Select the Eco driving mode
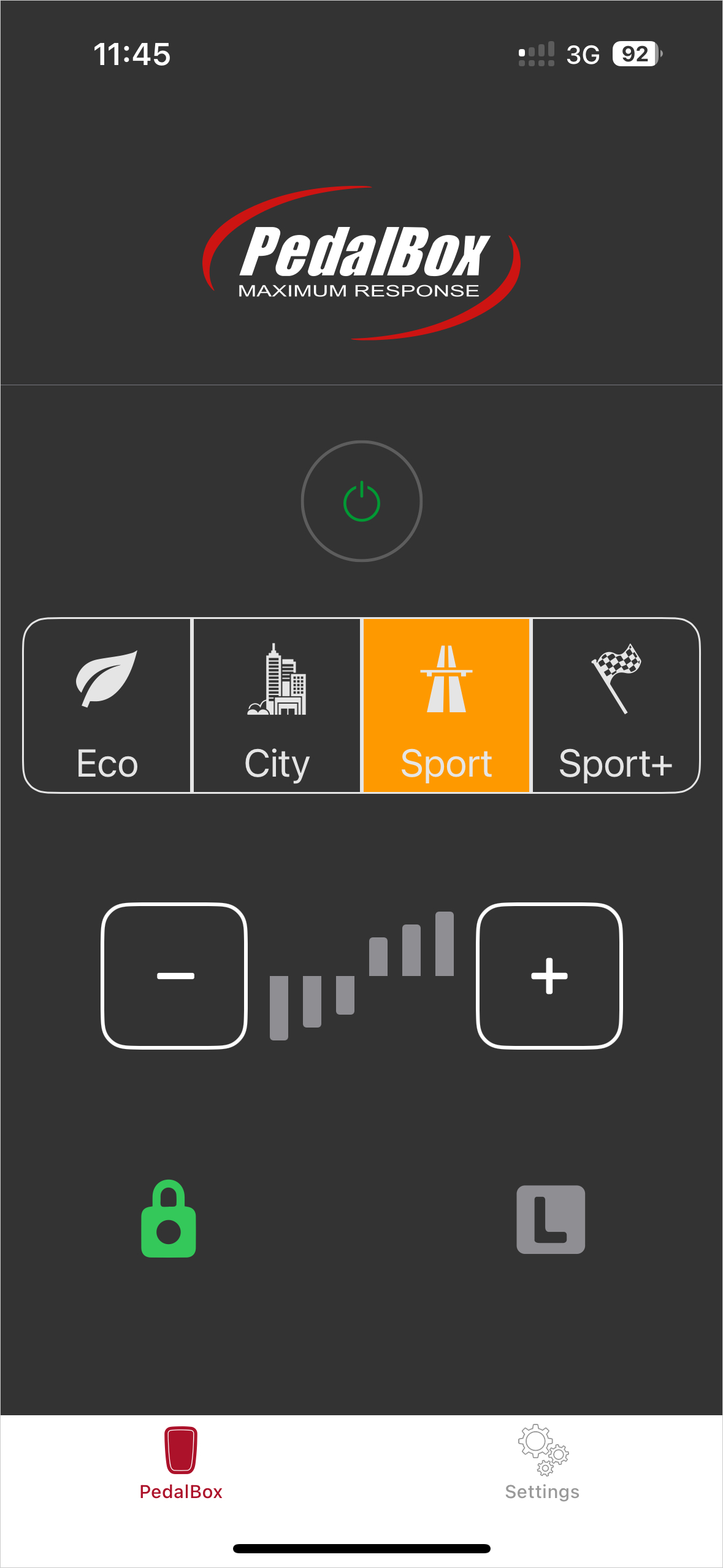The image size is (723, 1568). tap(107, 705)
